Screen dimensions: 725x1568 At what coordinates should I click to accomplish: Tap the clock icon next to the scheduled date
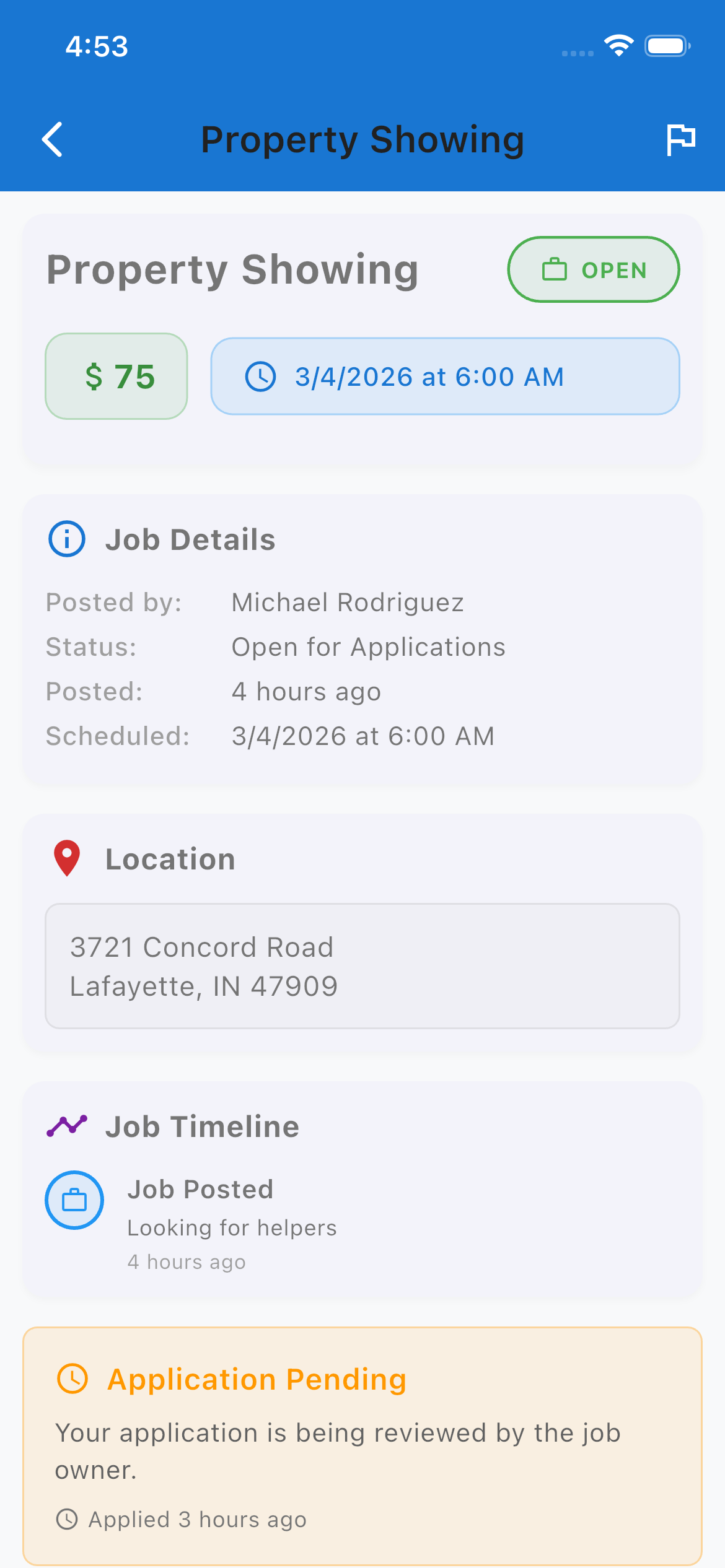pos(261,377)
